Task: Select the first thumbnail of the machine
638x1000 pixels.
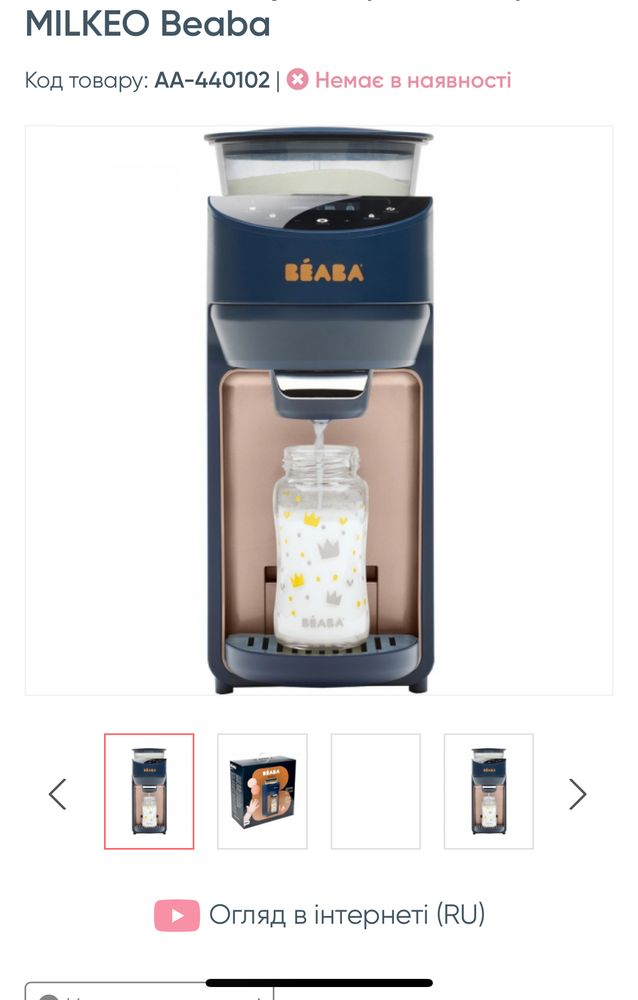Action: tap(149, 792)
